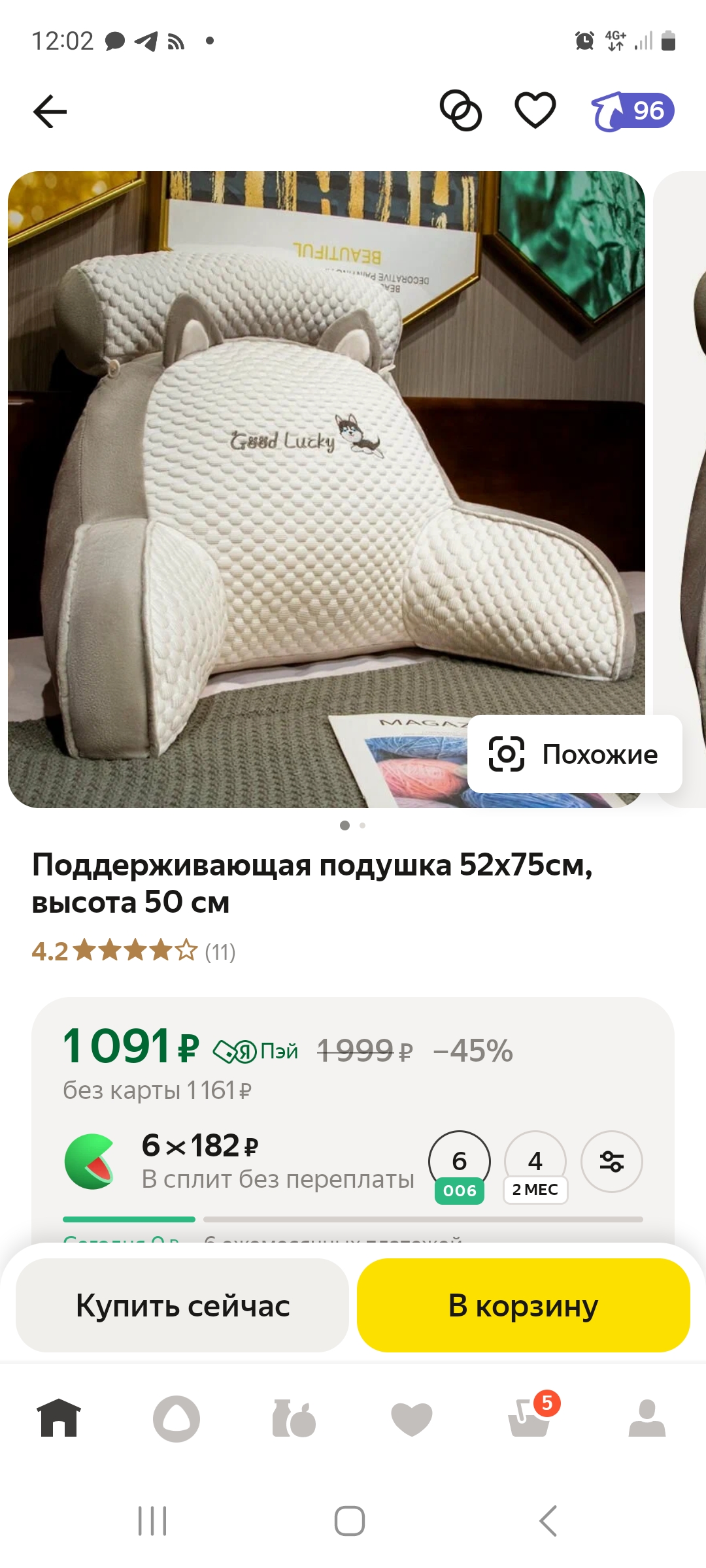Open the profile tab
The width and height of the screenshot is (706, 1568).
(x=647, y=1418)
